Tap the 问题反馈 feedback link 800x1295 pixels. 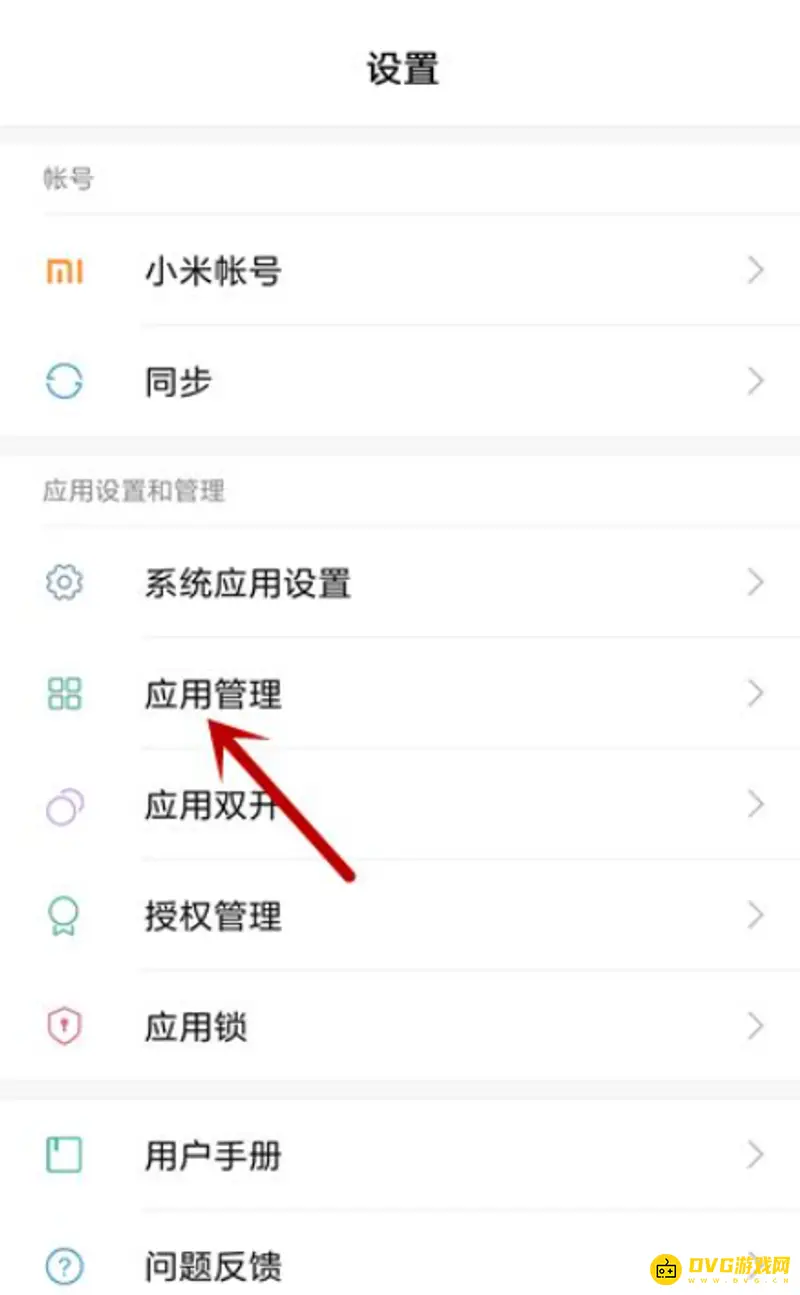pyautogui.click(x=212, y=1265)
